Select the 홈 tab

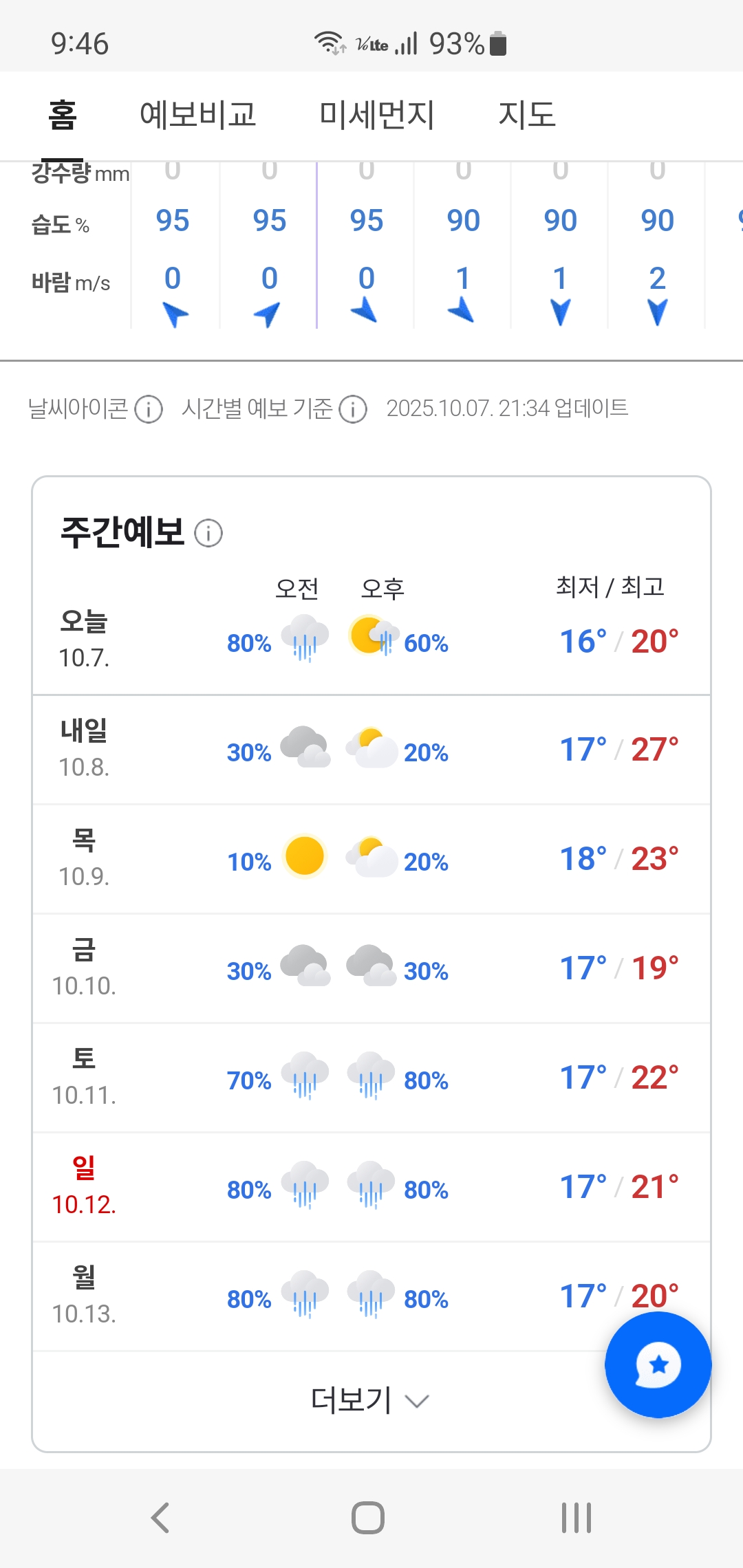[63, 114]
